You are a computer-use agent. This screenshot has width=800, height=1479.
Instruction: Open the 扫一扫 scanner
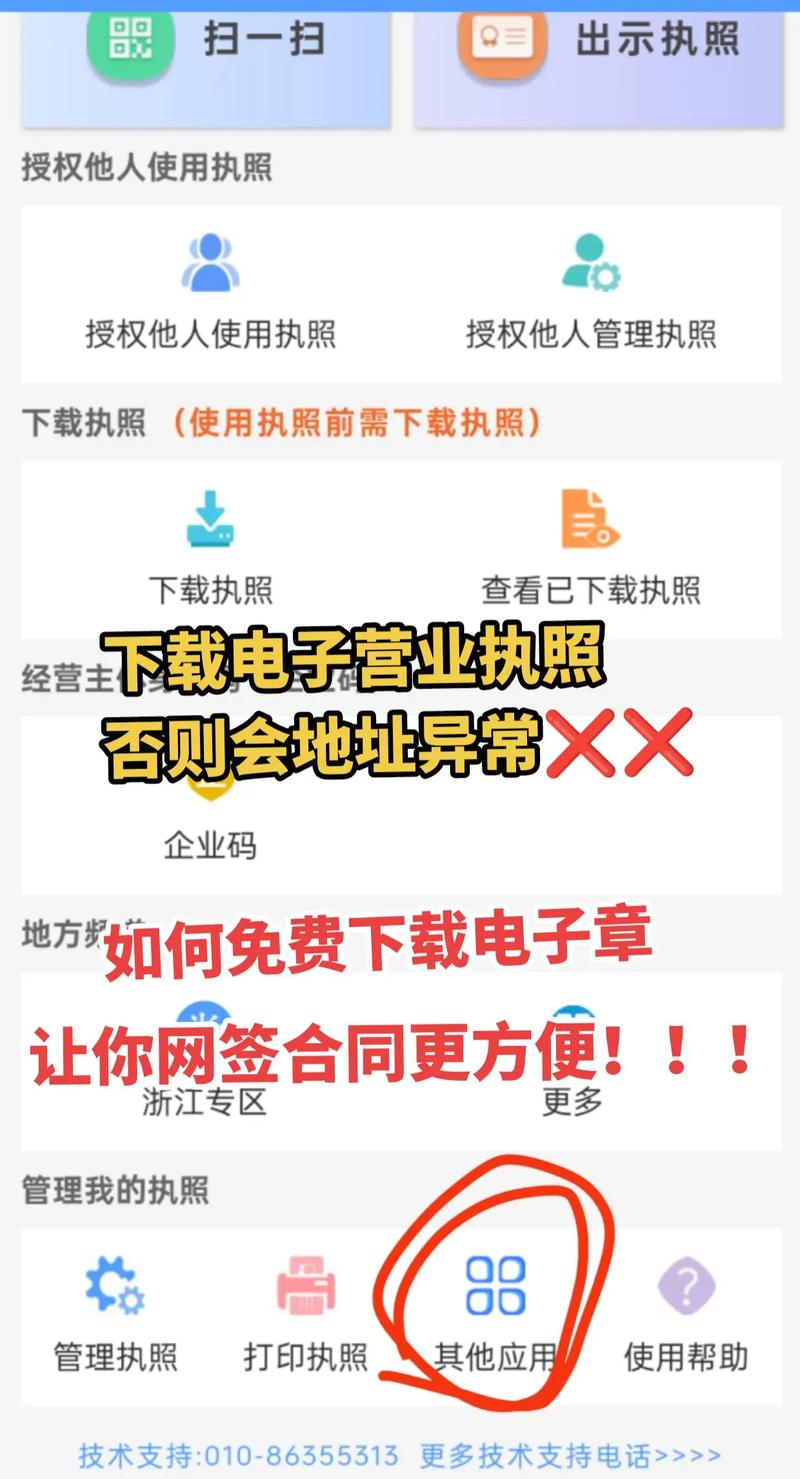point(205,50)
